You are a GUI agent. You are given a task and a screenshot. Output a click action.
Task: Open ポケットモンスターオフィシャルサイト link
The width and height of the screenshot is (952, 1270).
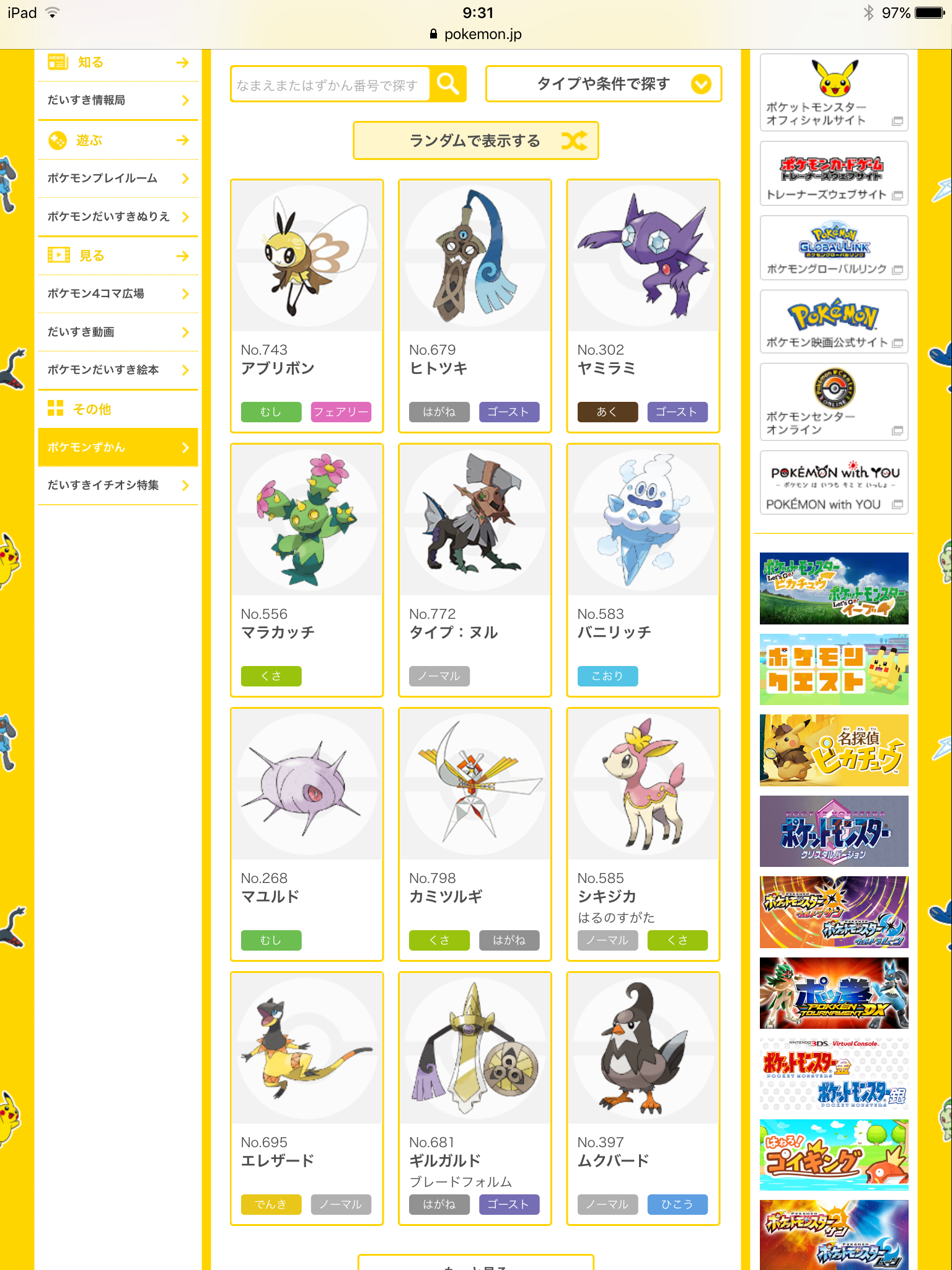point(834,92)
